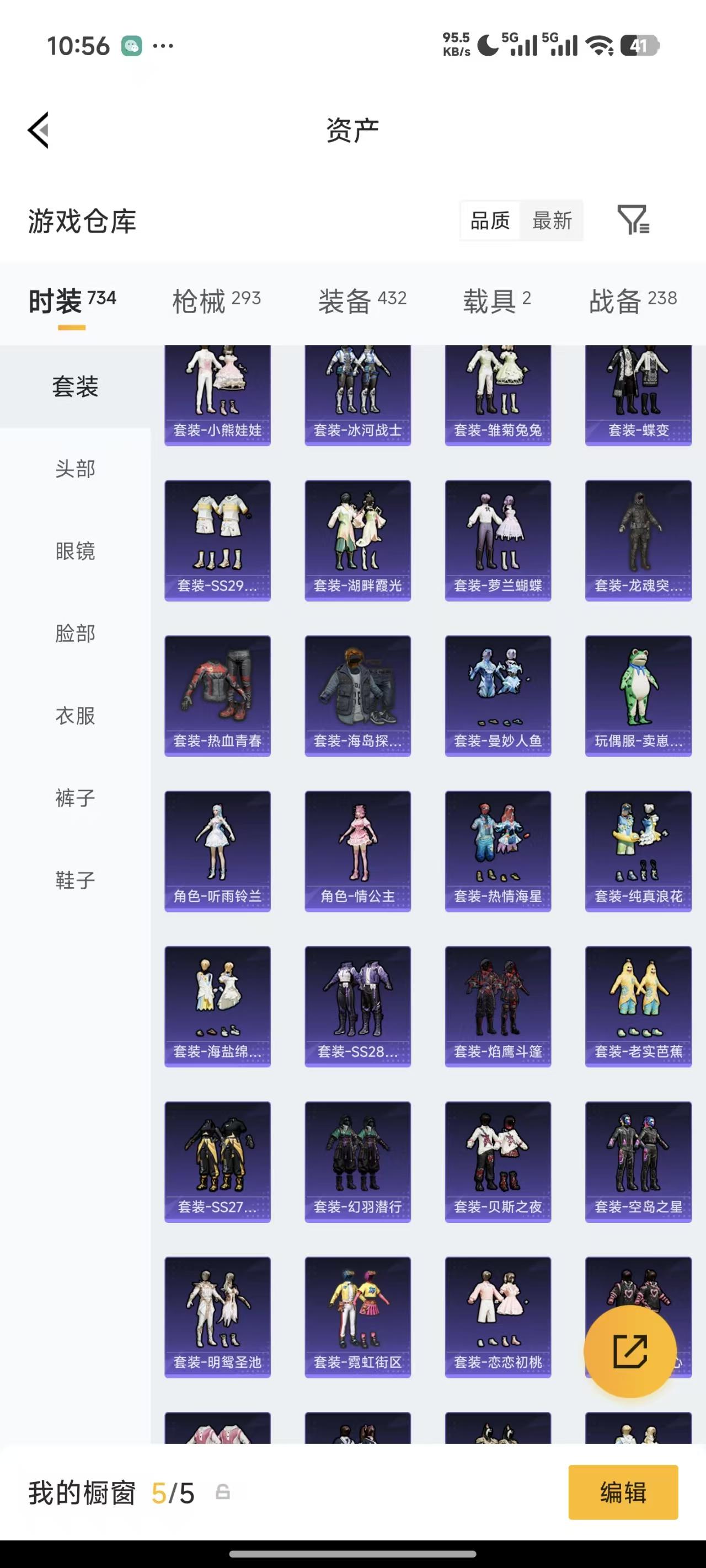Select the 头部 category in sidebar
Viewport: 706px width, 1568px height.
point(74,469)
